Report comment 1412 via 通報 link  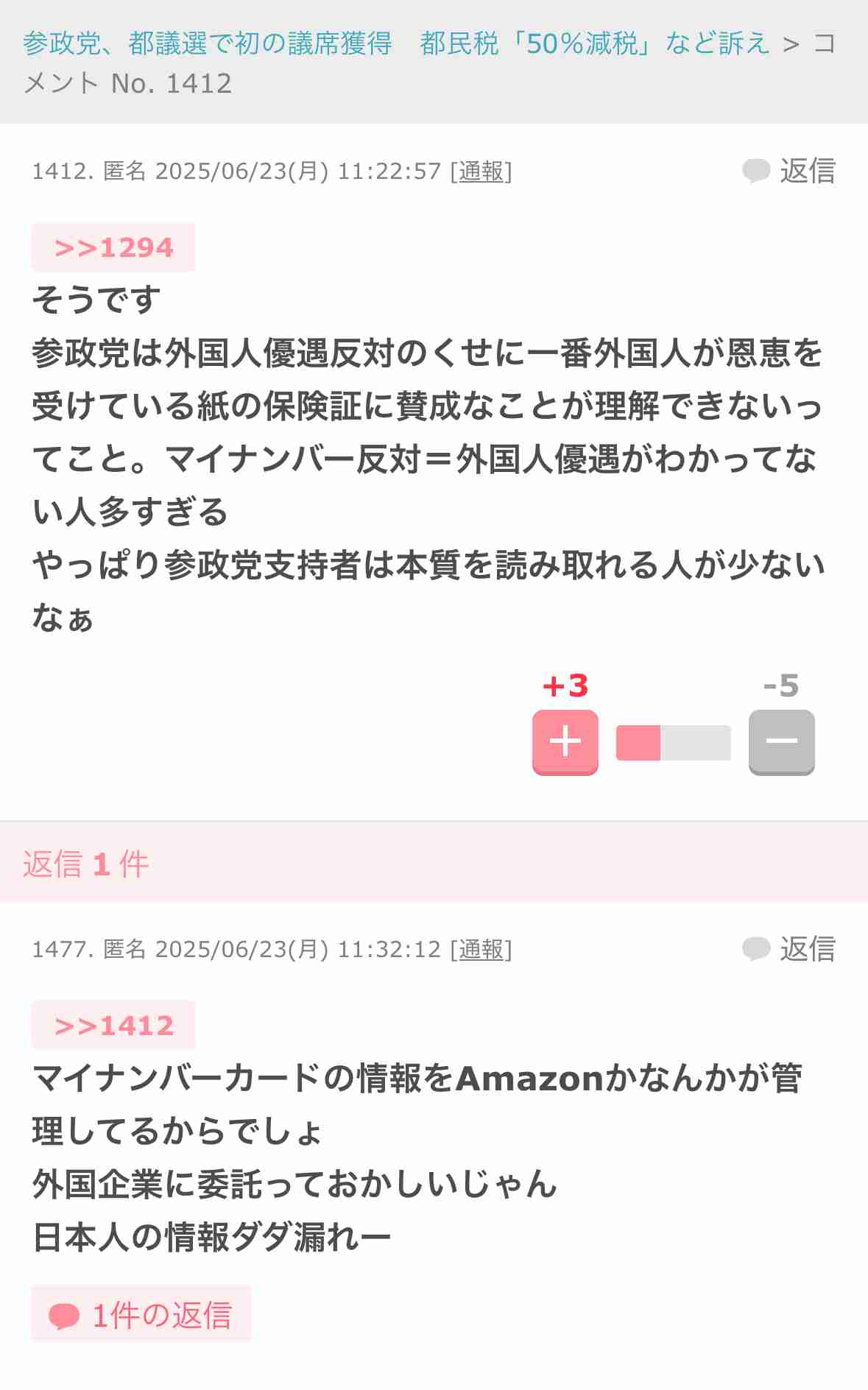point(481,172)
